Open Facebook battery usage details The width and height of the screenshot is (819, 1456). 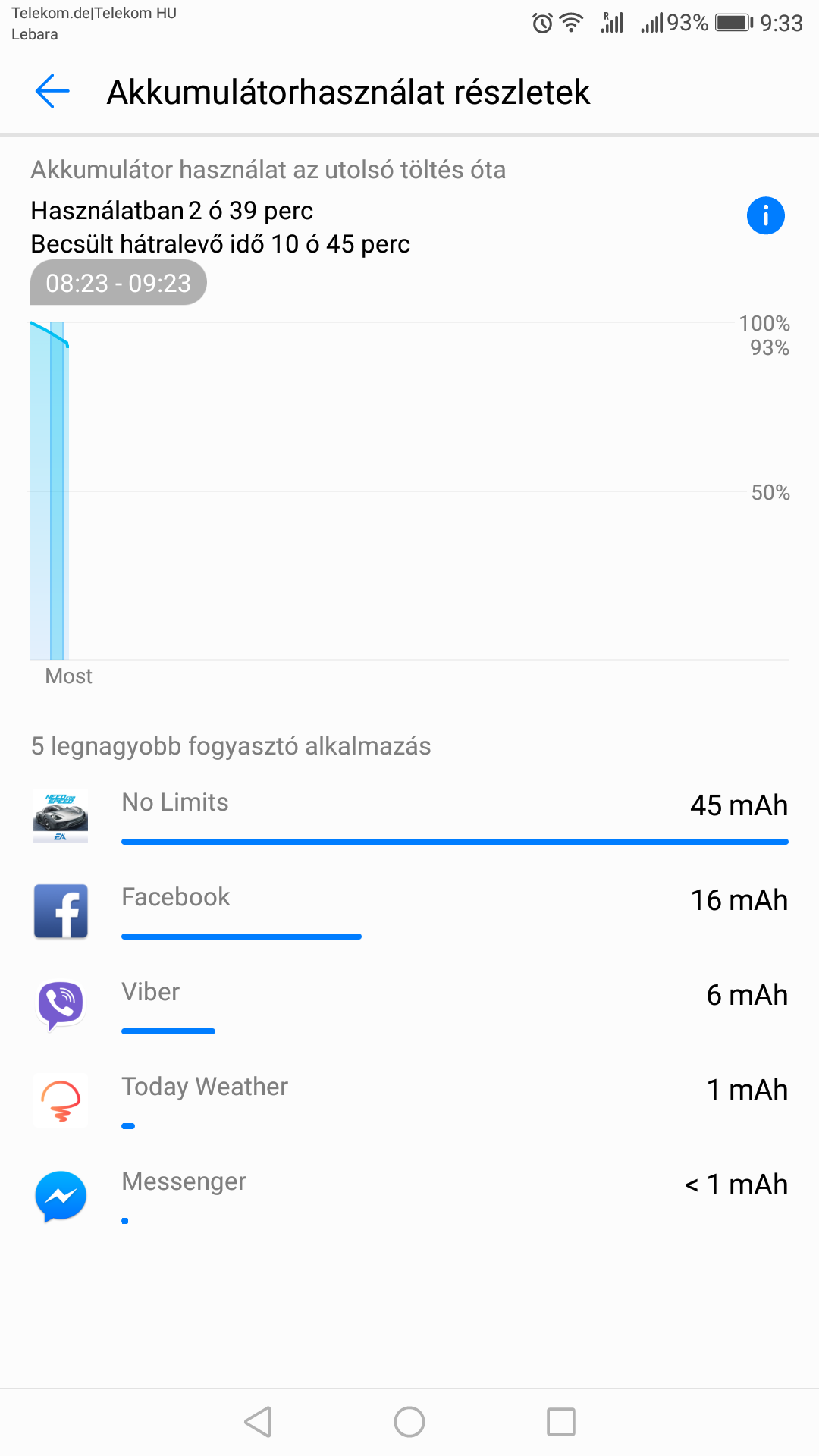409,912
